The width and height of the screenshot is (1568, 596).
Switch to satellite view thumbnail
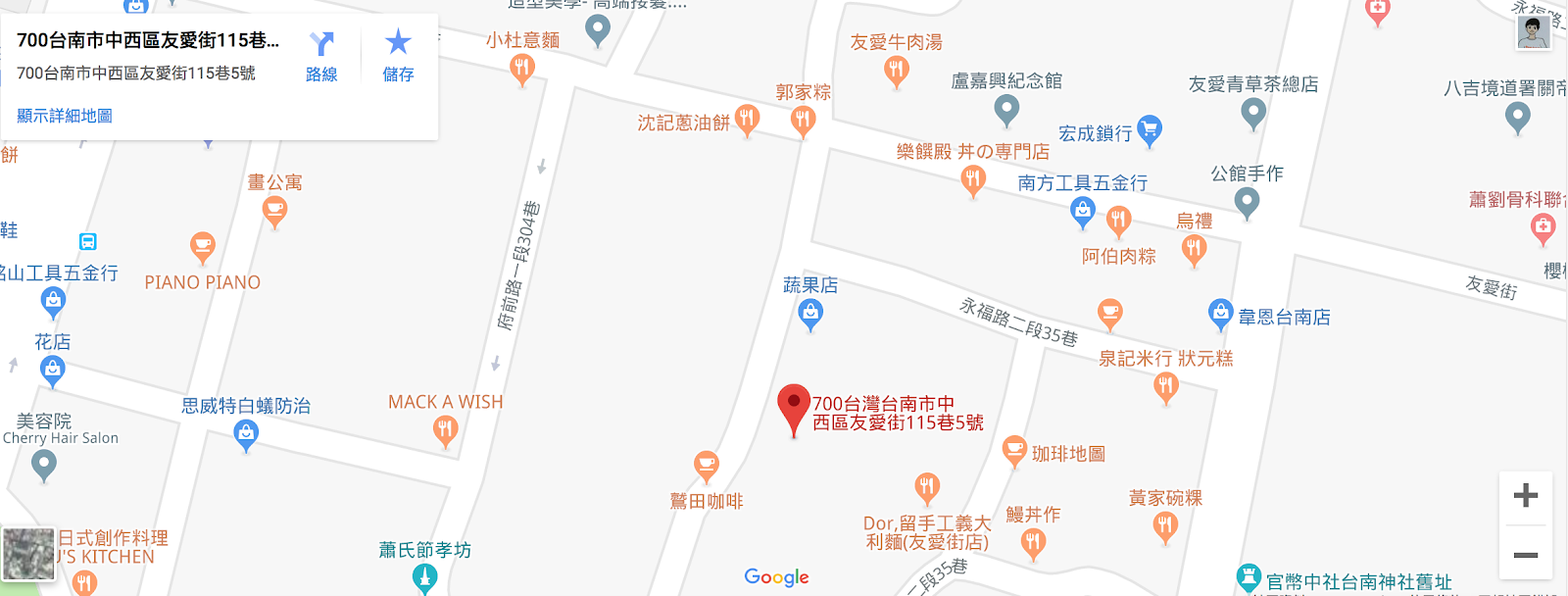(28, 553)
